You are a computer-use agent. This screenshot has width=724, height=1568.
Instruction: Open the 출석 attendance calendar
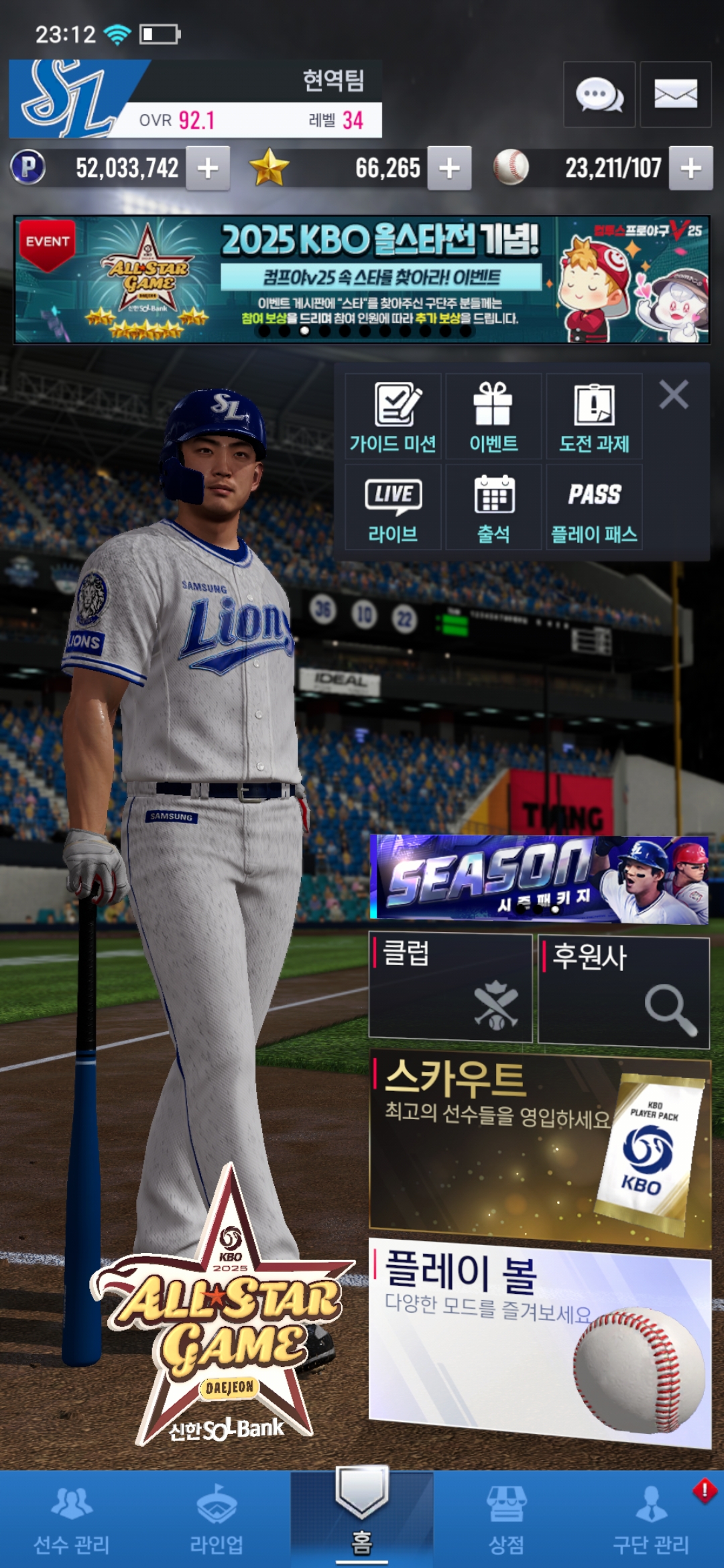click(x=493, y=508)
